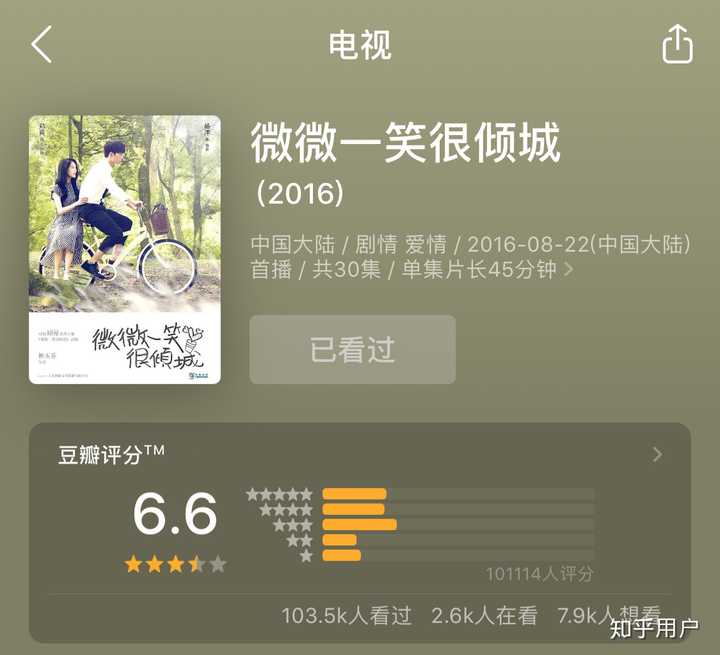Expand the show info details line
Viewport: 720px width, 655px height.
[569, 269]
